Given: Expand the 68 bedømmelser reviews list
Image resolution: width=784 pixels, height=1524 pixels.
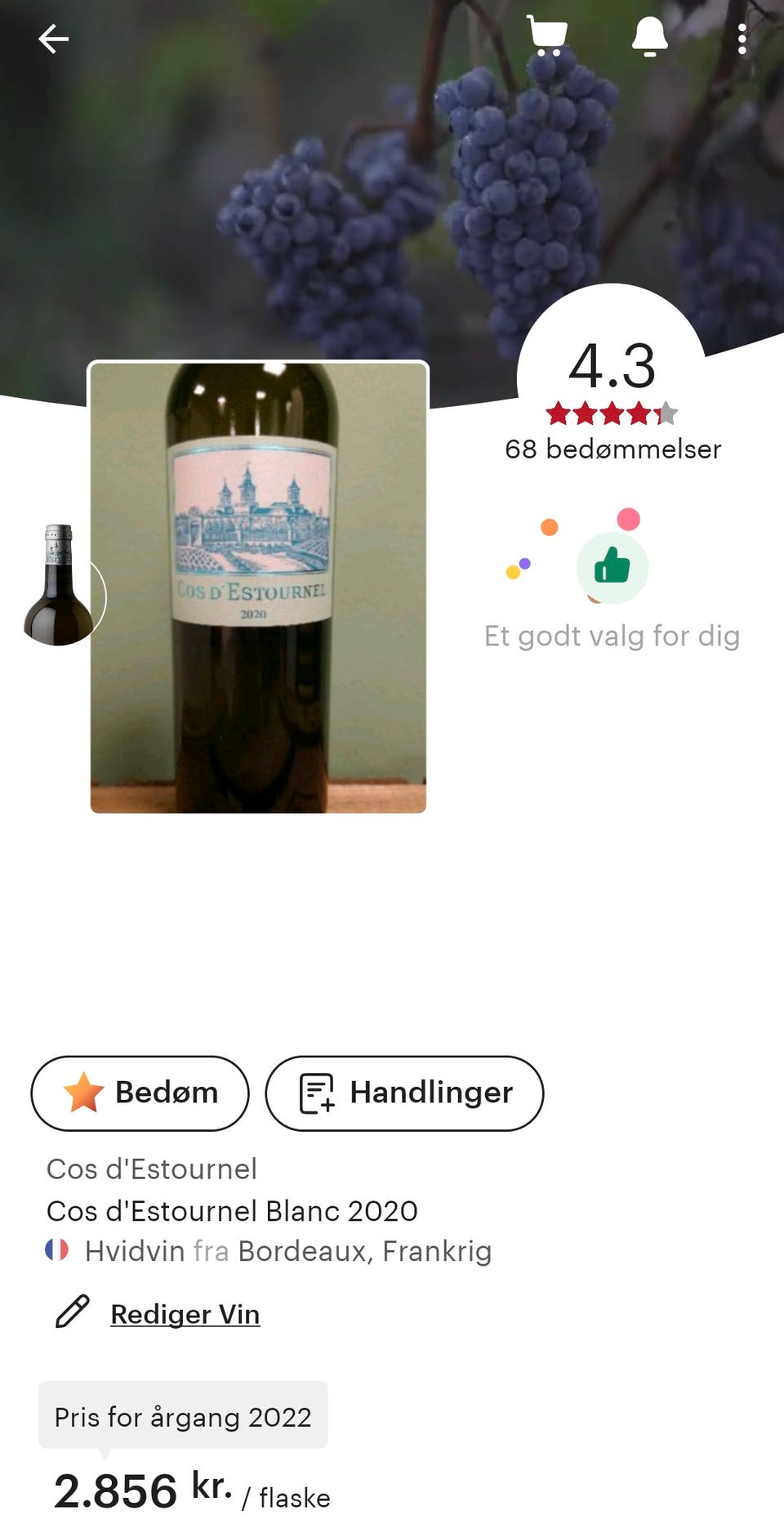Looking at the screenshot, I should (x=612, y=449).
